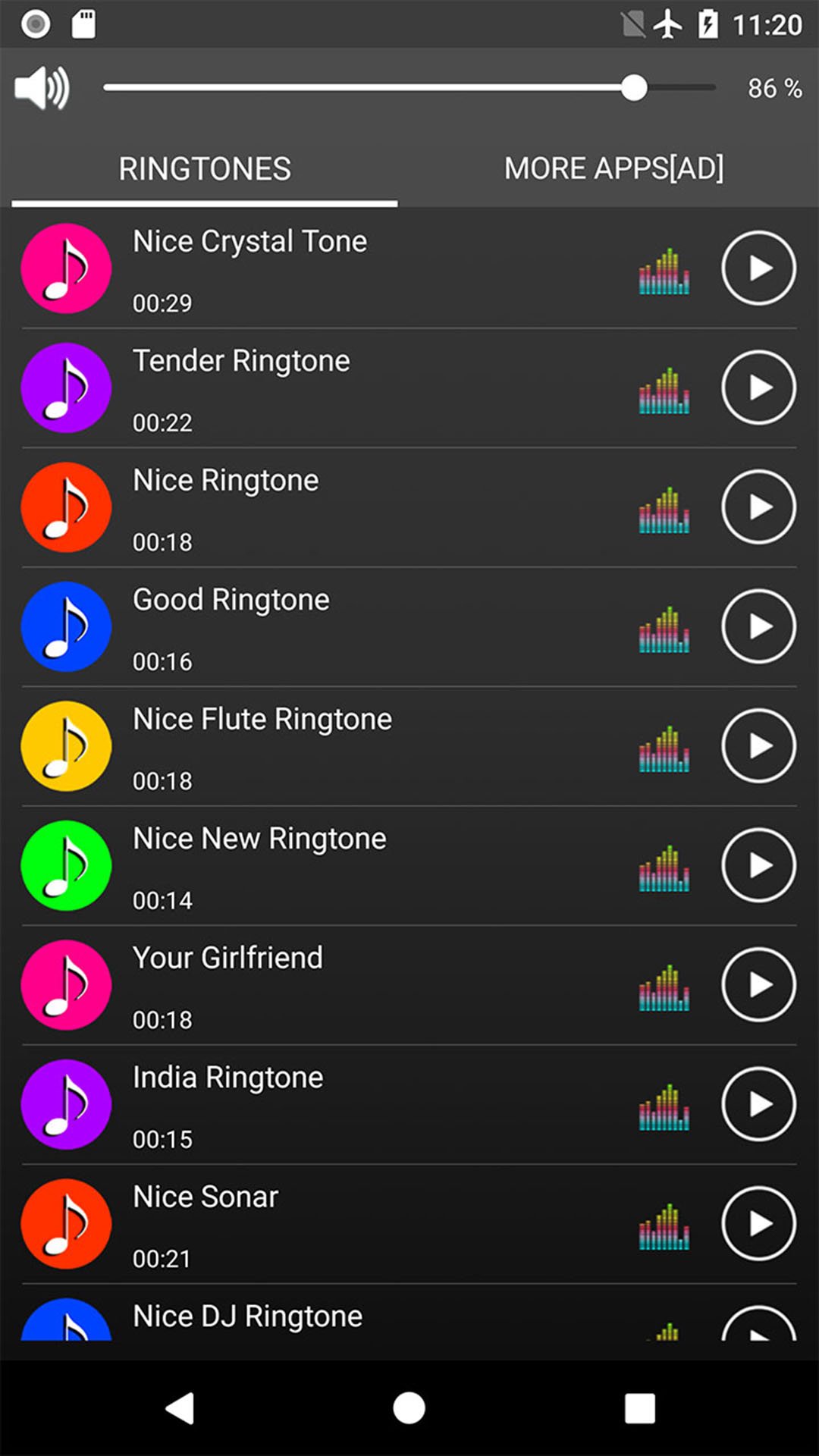
Task: Play the India Ringtone preview
Action: point(758,1104)
